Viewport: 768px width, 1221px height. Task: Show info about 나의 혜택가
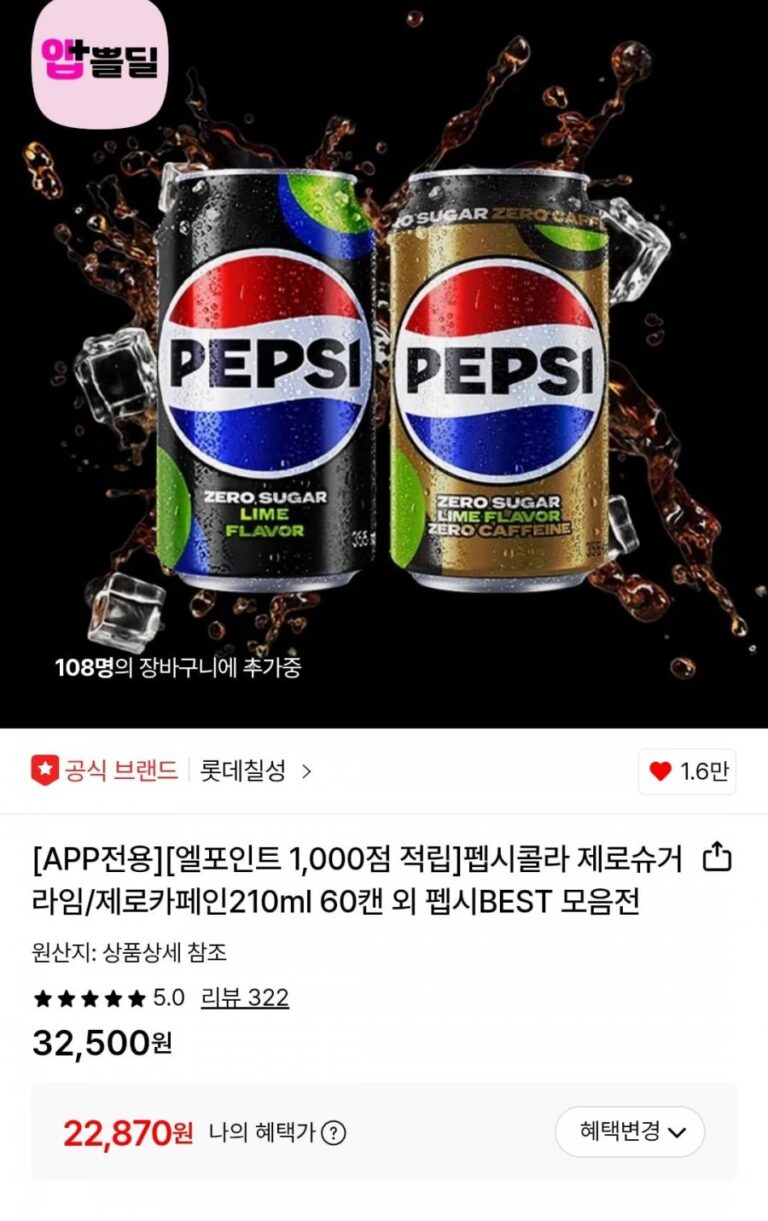coord(334,1133)
